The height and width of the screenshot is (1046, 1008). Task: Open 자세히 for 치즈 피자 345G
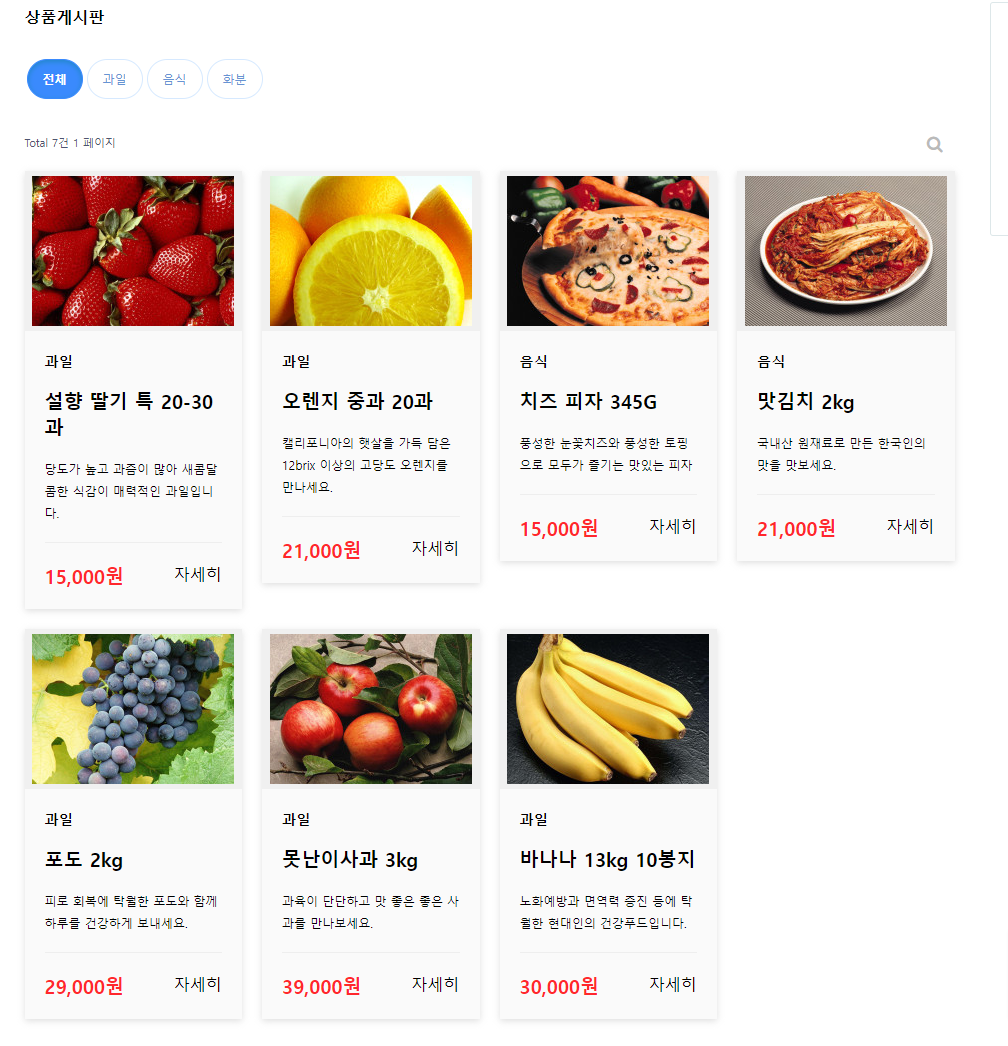click(x=672, y=527)
